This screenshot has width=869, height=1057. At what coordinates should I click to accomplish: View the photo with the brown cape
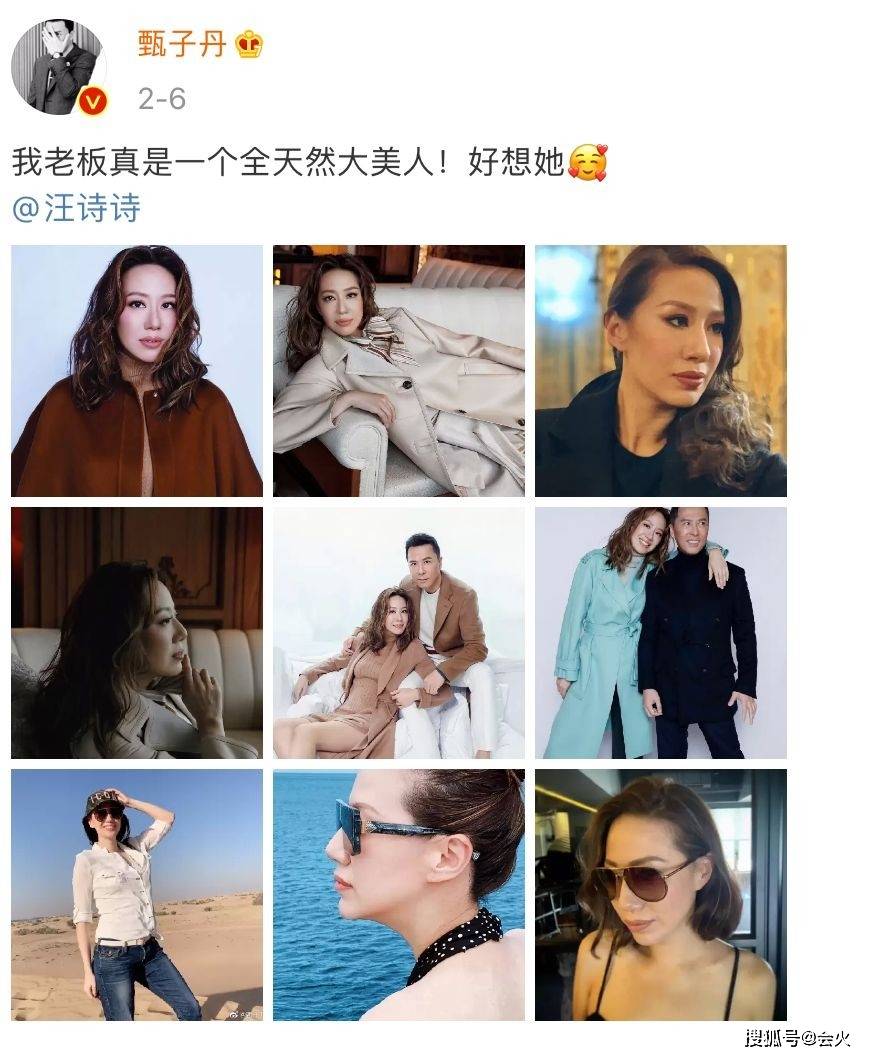point(137,371)
